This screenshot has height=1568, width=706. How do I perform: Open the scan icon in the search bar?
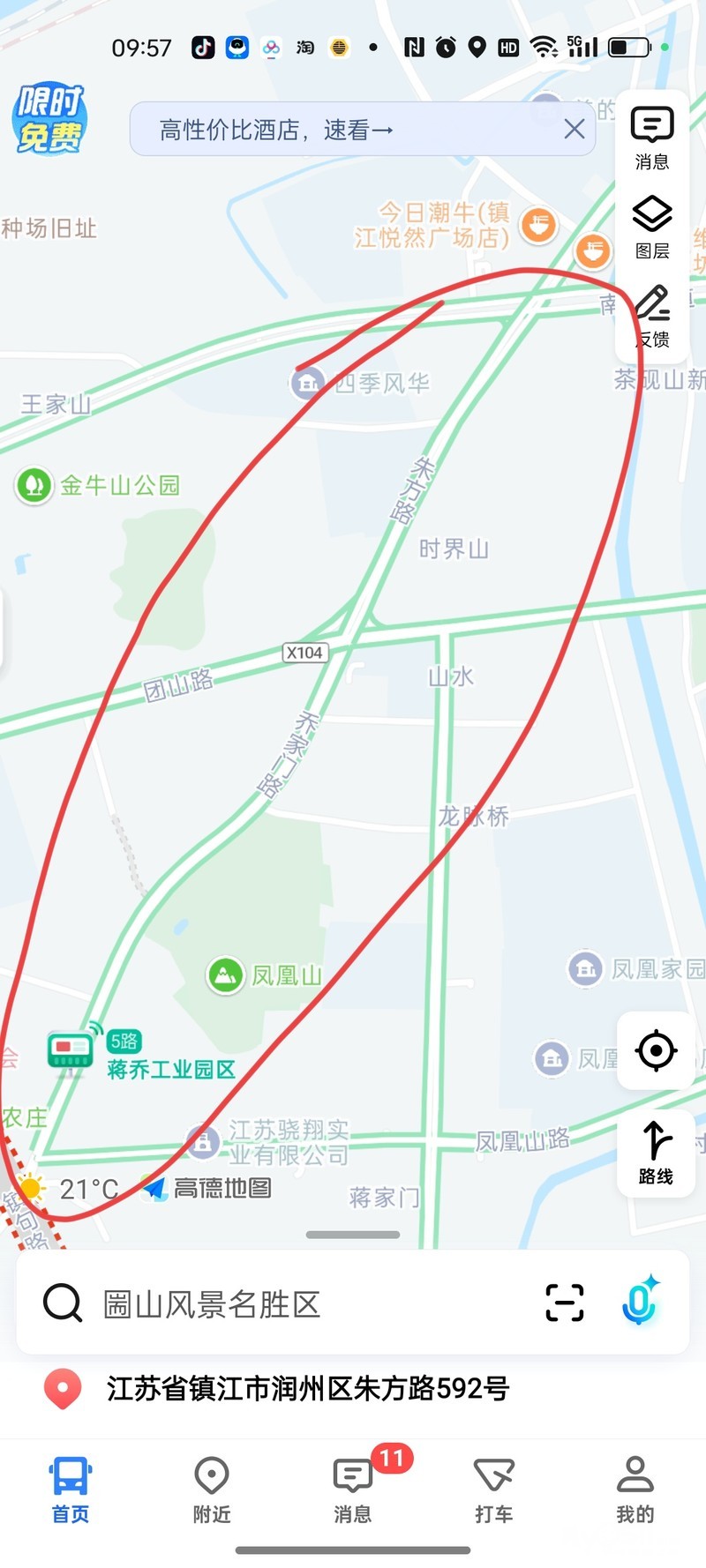565,1303
